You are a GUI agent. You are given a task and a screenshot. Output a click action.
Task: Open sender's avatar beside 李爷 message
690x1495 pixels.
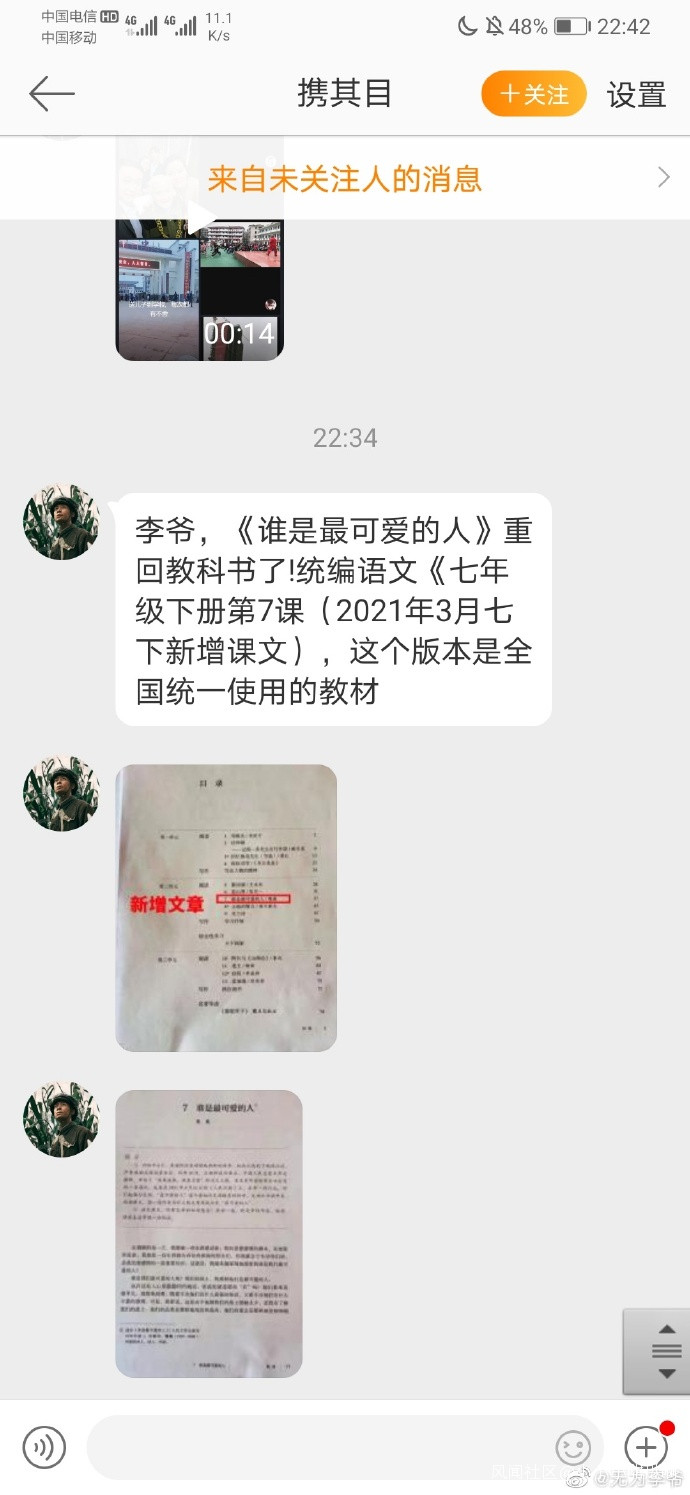[x=61, y=522]
